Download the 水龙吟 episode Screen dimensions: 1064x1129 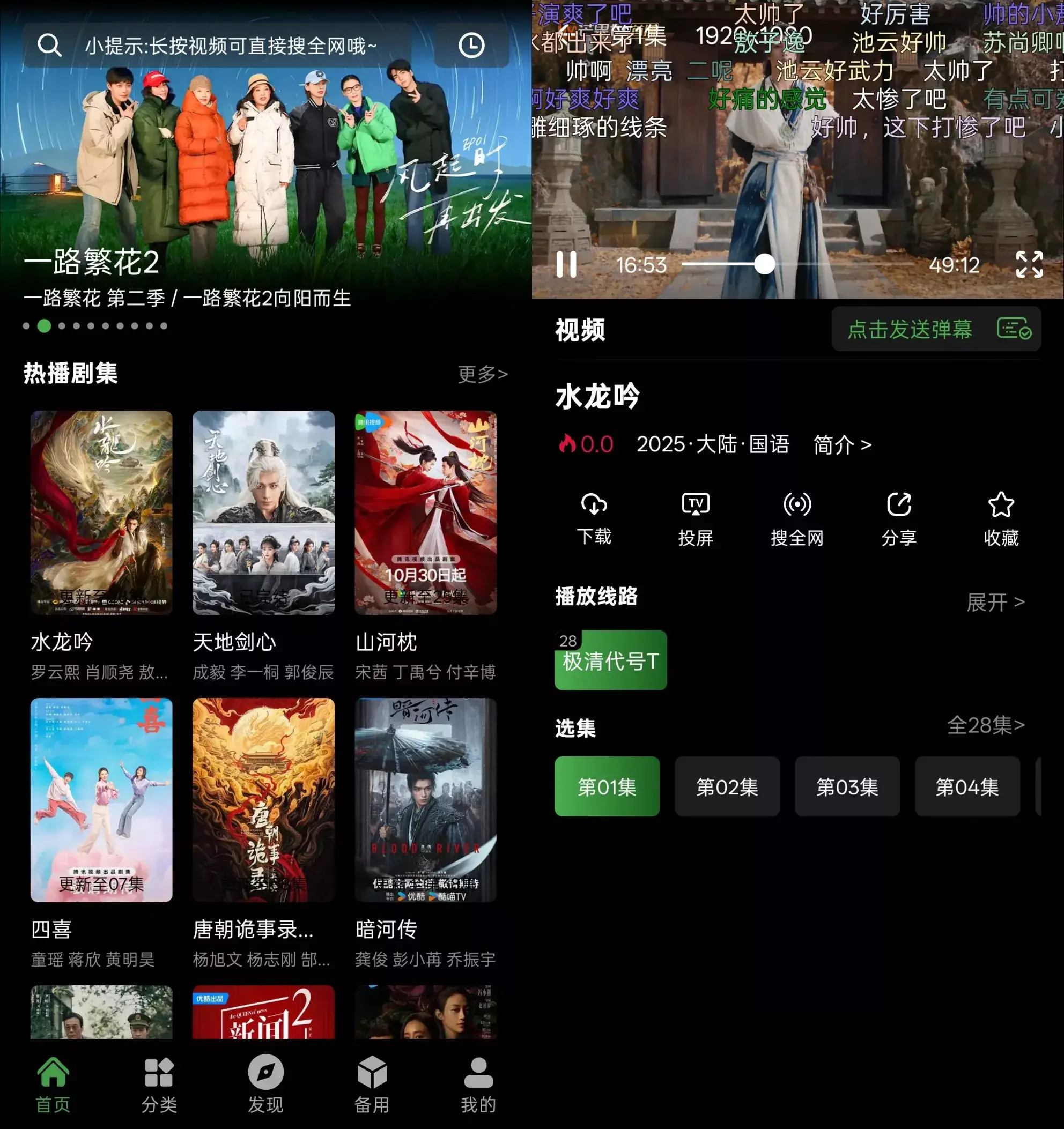pyautogui.click(x=594, y=518)
